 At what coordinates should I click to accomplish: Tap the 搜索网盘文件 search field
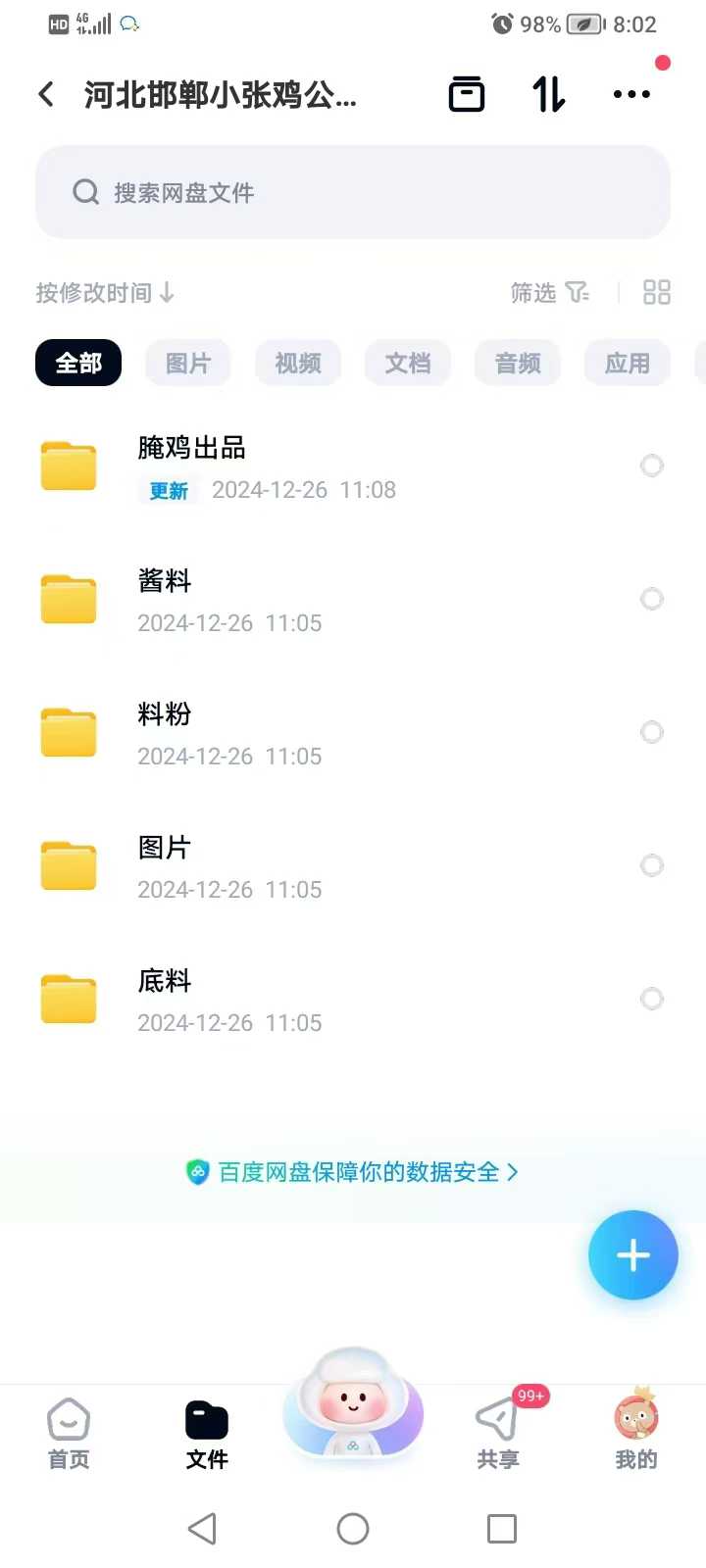tap(353, 192)
